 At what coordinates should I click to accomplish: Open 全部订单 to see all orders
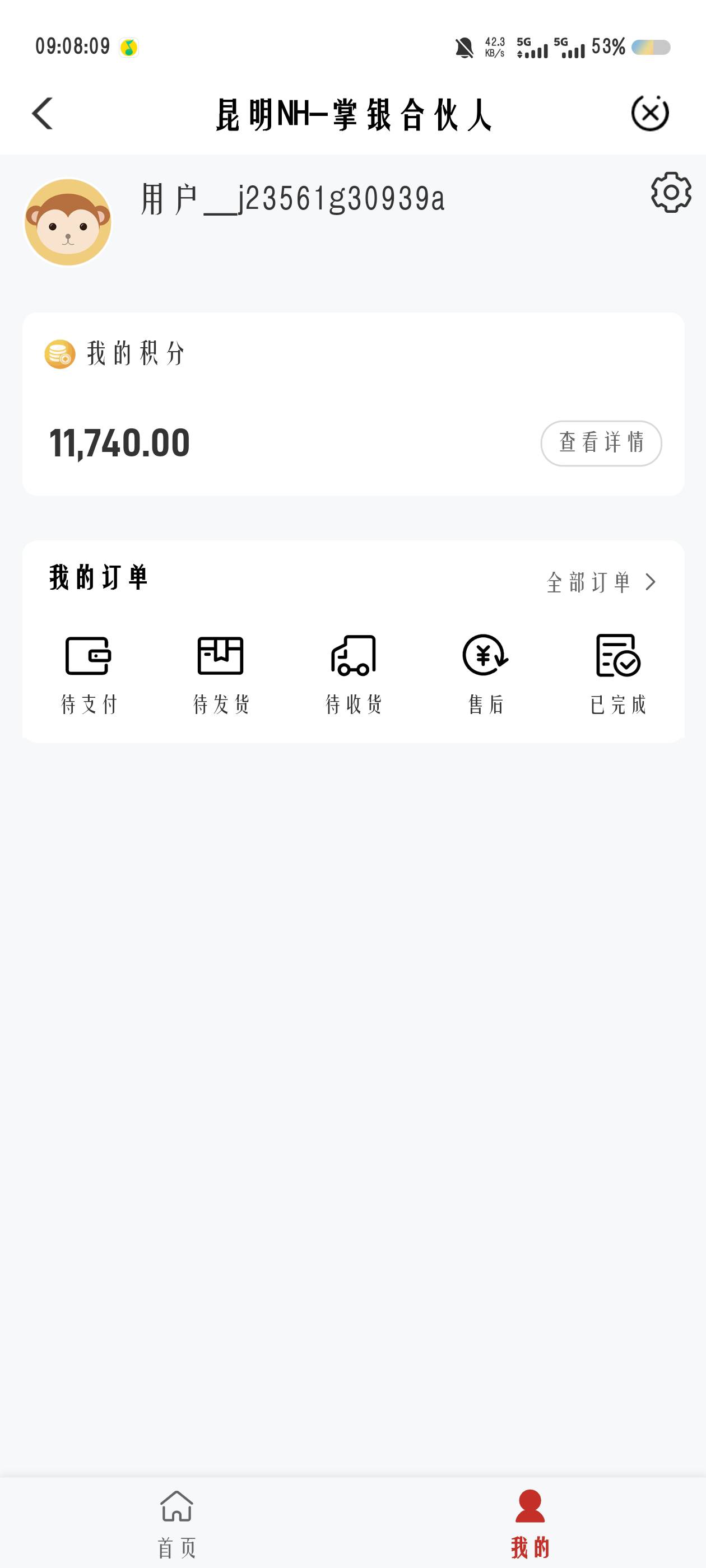[x=601, y=582]
